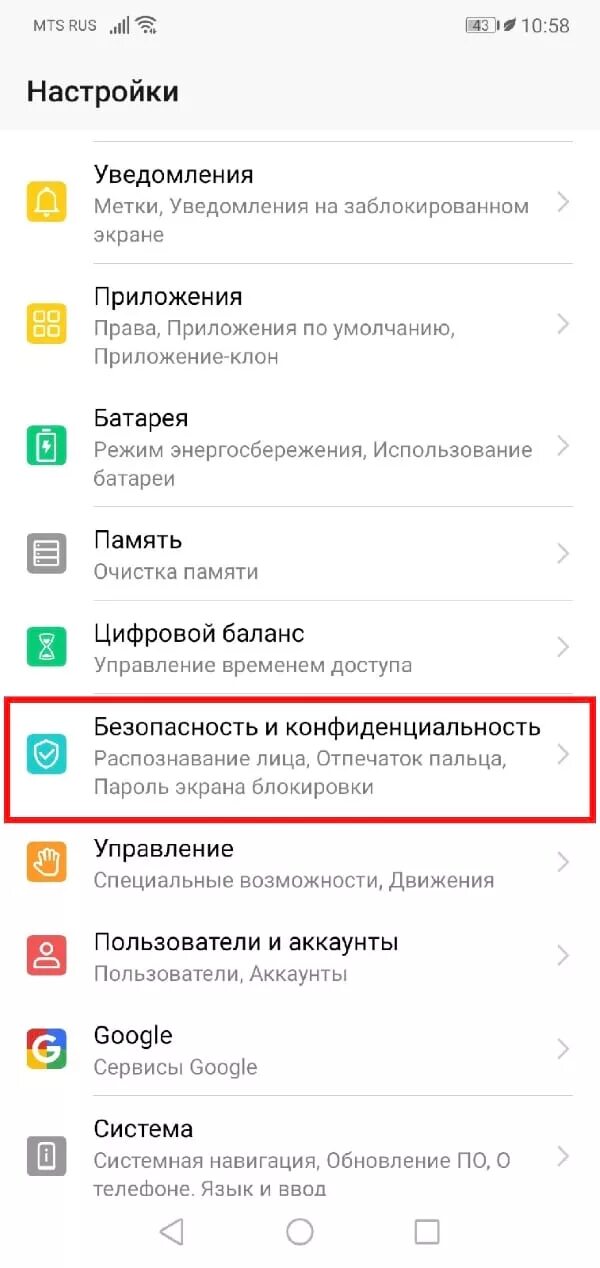Open Приложения settings
The height and width of the screenshot is (1268, 600).
pyautogui.click(x=300, y=326)
